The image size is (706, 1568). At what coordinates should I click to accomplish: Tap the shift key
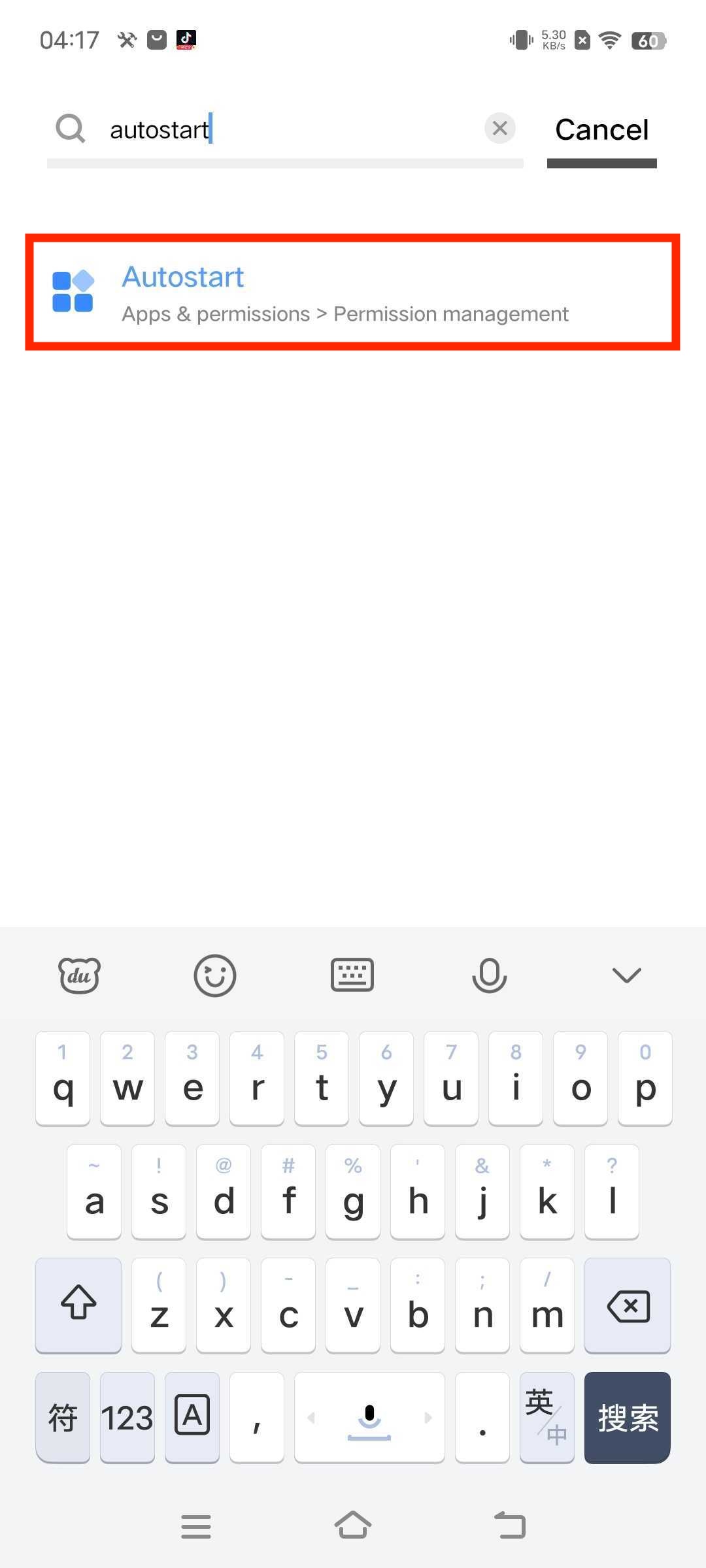click(x=78, y=1305)
